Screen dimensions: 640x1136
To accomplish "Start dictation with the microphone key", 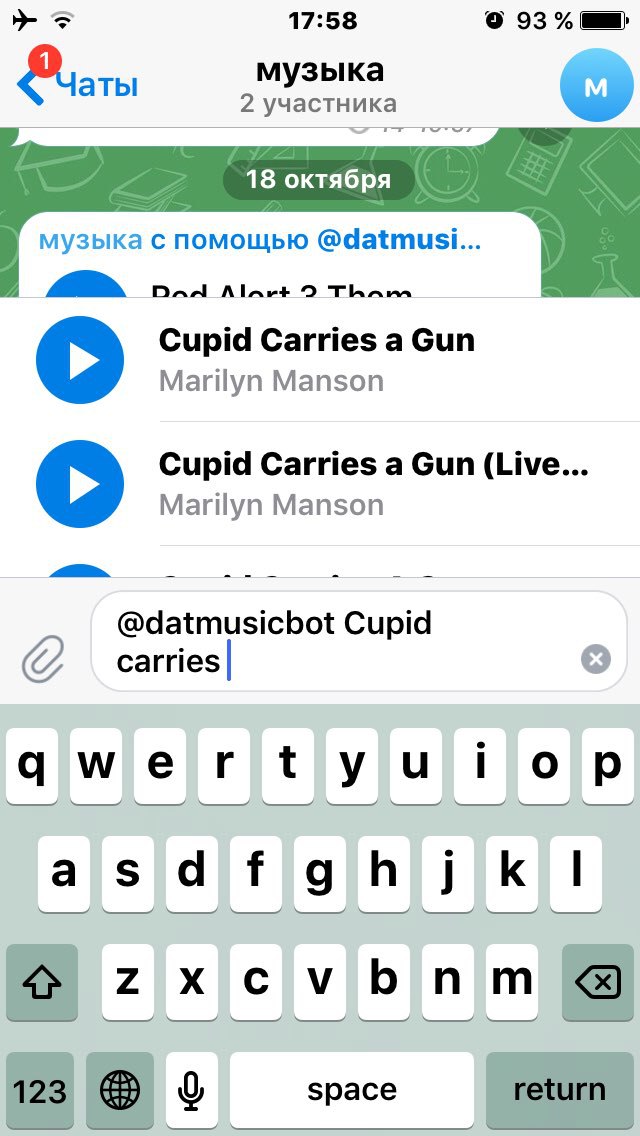I will tap(192, 1090).
